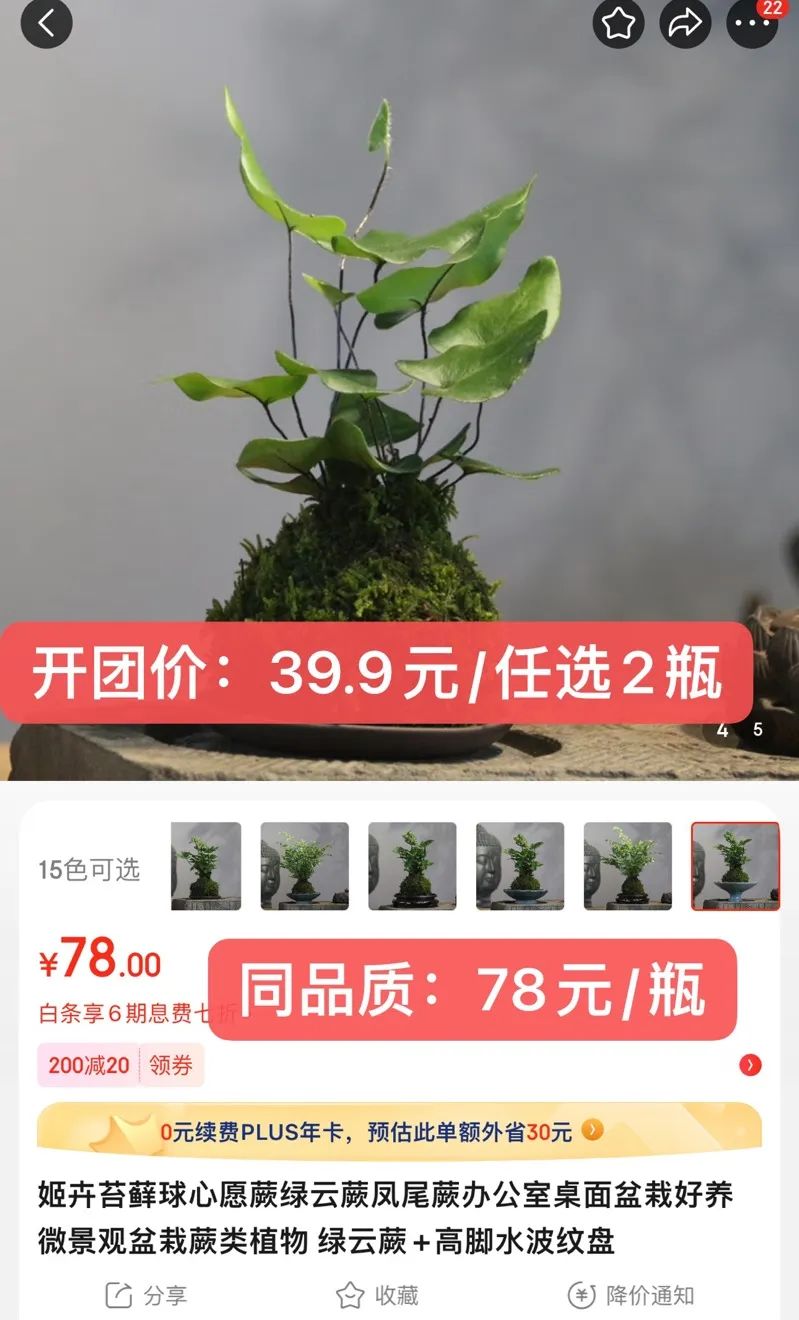Open the 15色可选 variant selector

[x=89, y=869]
